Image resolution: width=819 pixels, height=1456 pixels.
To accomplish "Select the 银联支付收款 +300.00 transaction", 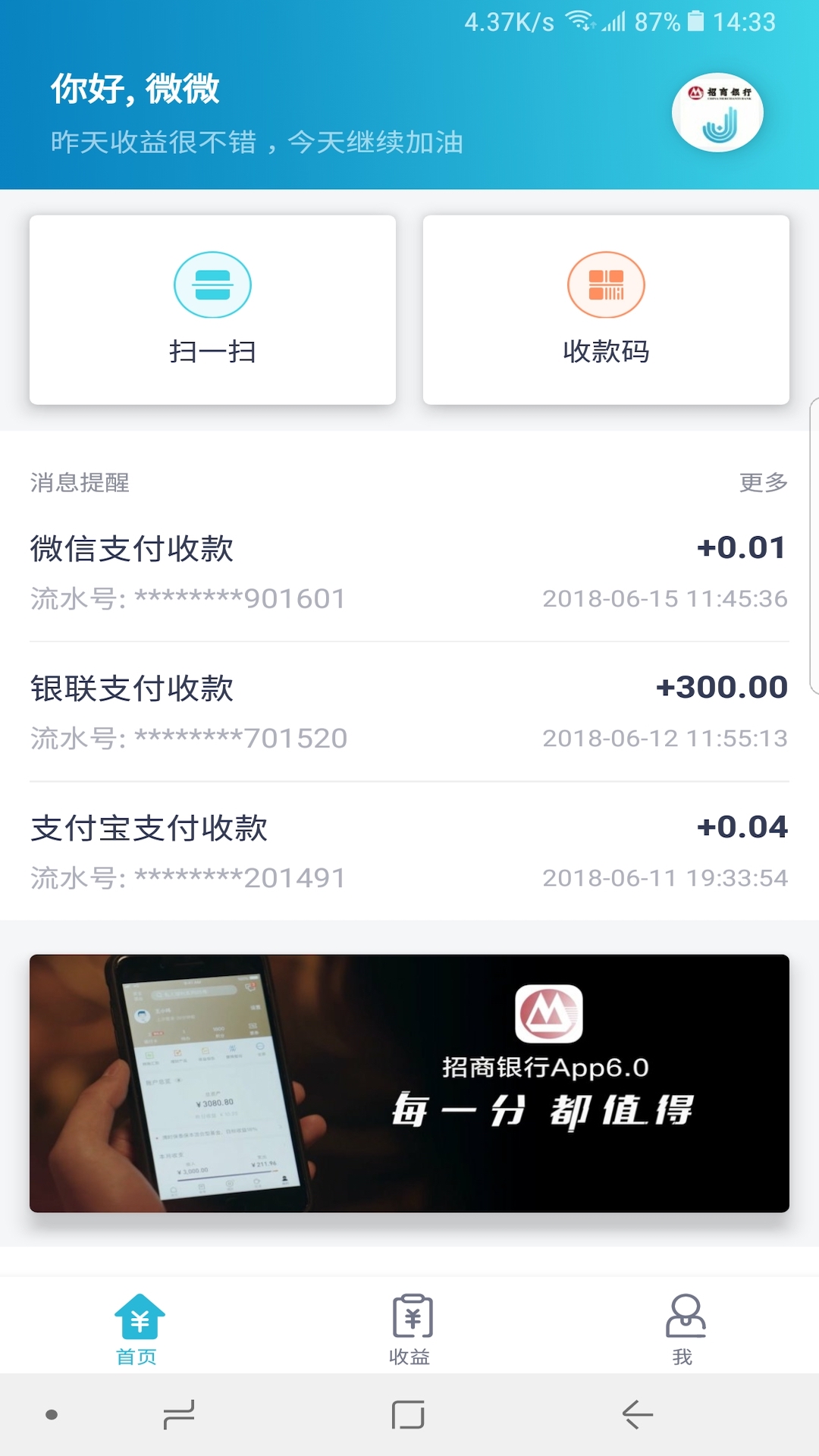I will (x=409, y=711).
